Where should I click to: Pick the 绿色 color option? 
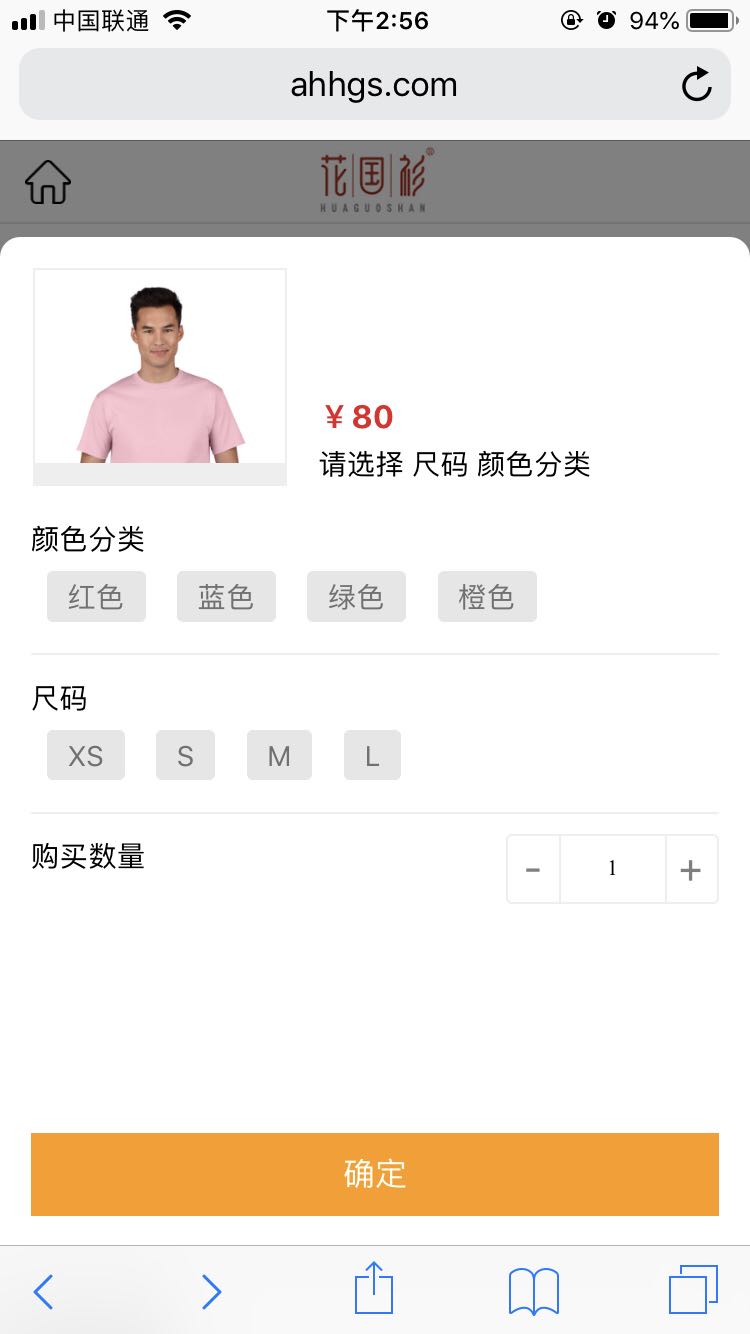pyautogui.click(x=356, y=597)
